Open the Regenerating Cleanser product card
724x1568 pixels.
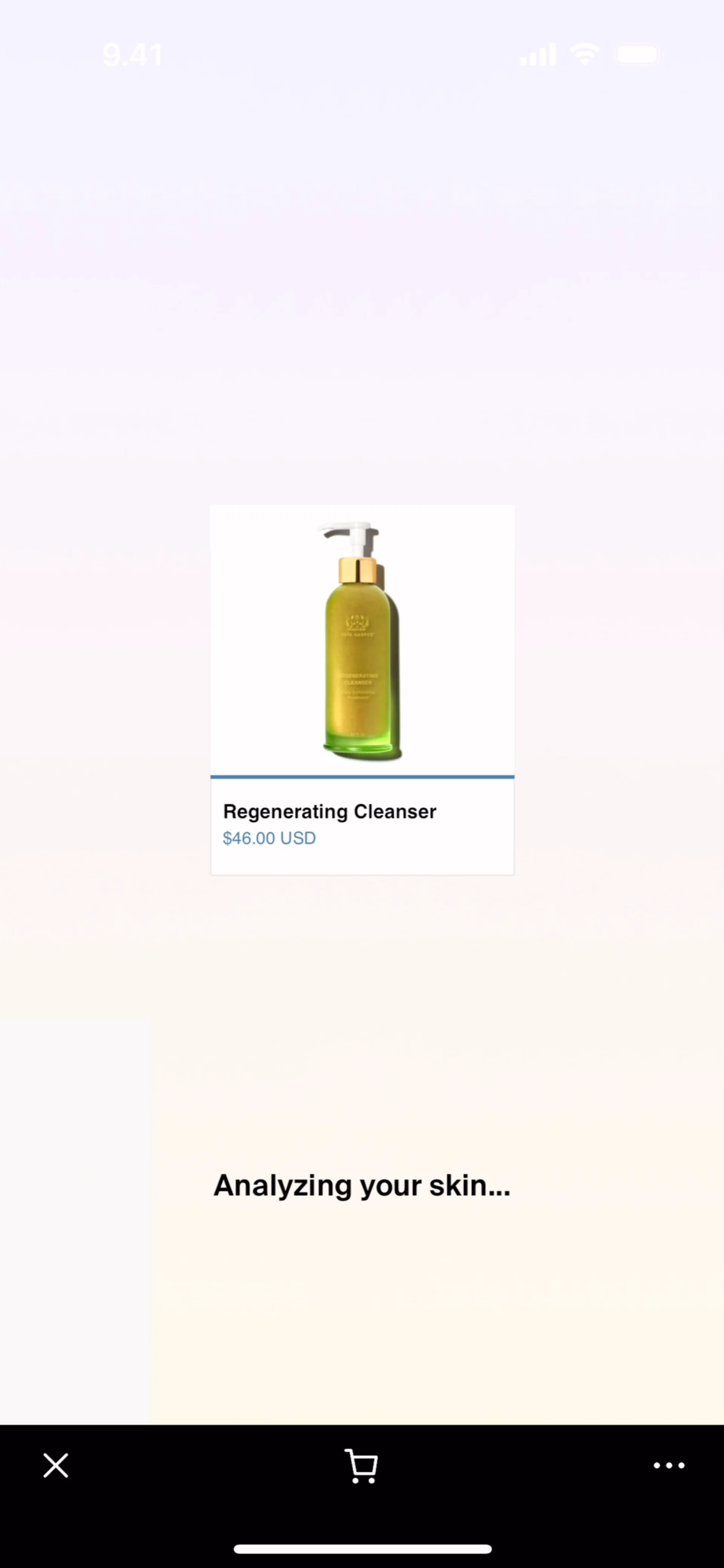[362, 690]
